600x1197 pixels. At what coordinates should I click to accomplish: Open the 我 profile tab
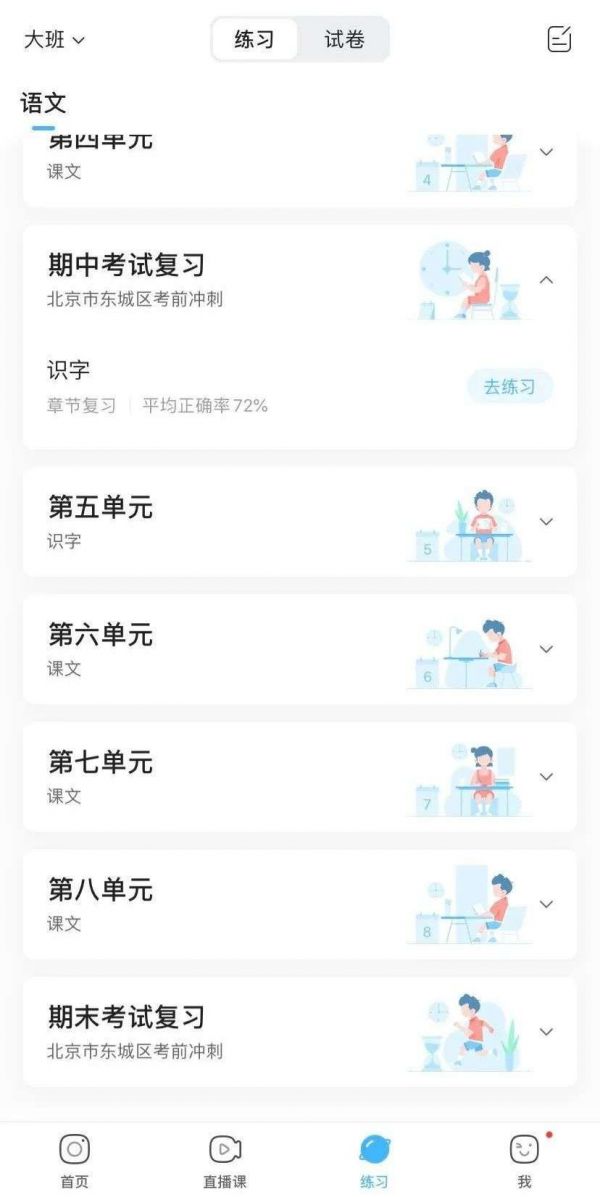click(x=524, y=1160)
